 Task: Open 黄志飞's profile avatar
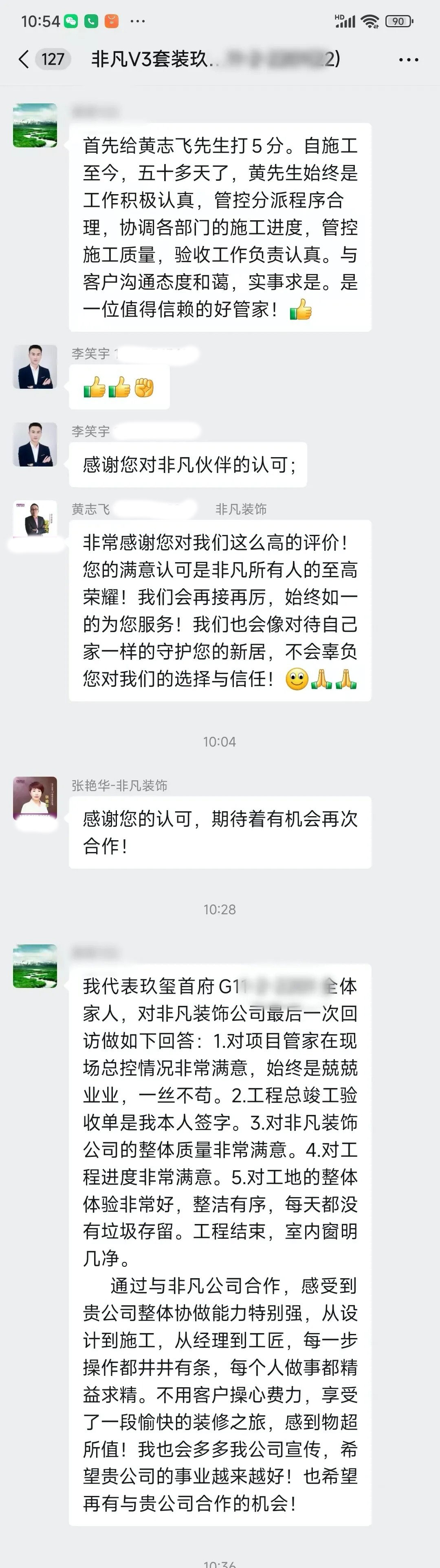(x=35, y=521)
